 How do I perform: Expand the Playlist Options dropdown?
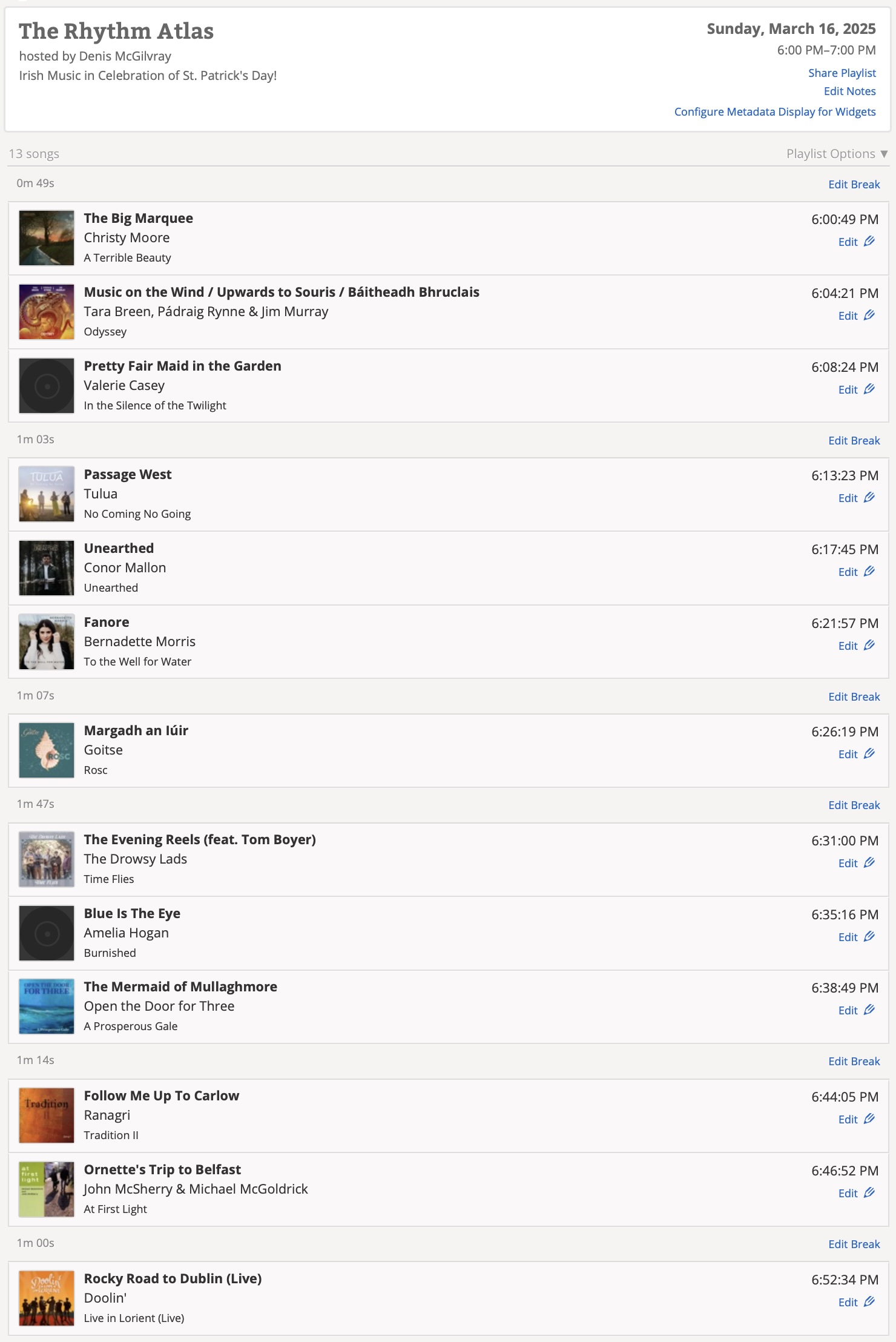(836, 154)
